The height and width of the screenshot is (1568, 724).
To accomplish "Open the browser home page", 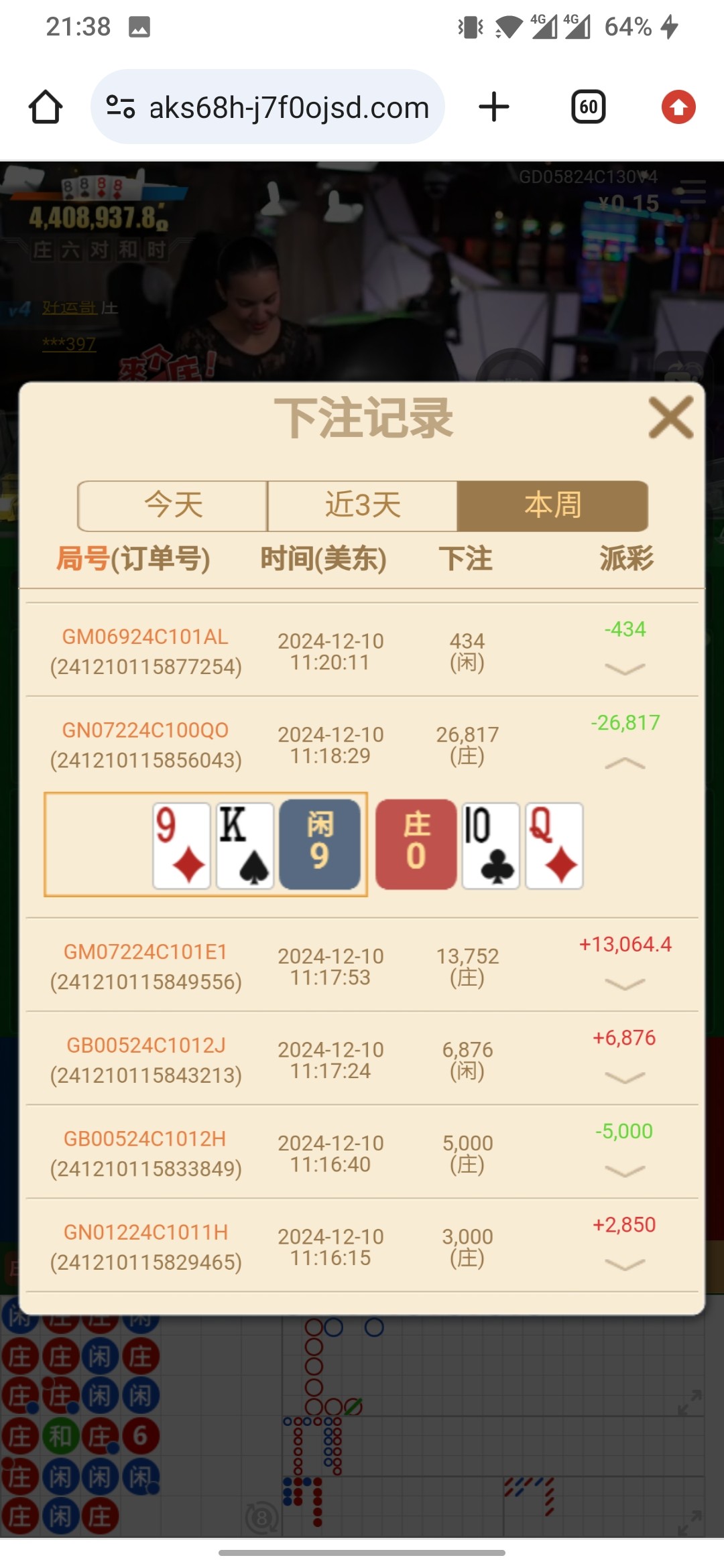I will [46, 107].
